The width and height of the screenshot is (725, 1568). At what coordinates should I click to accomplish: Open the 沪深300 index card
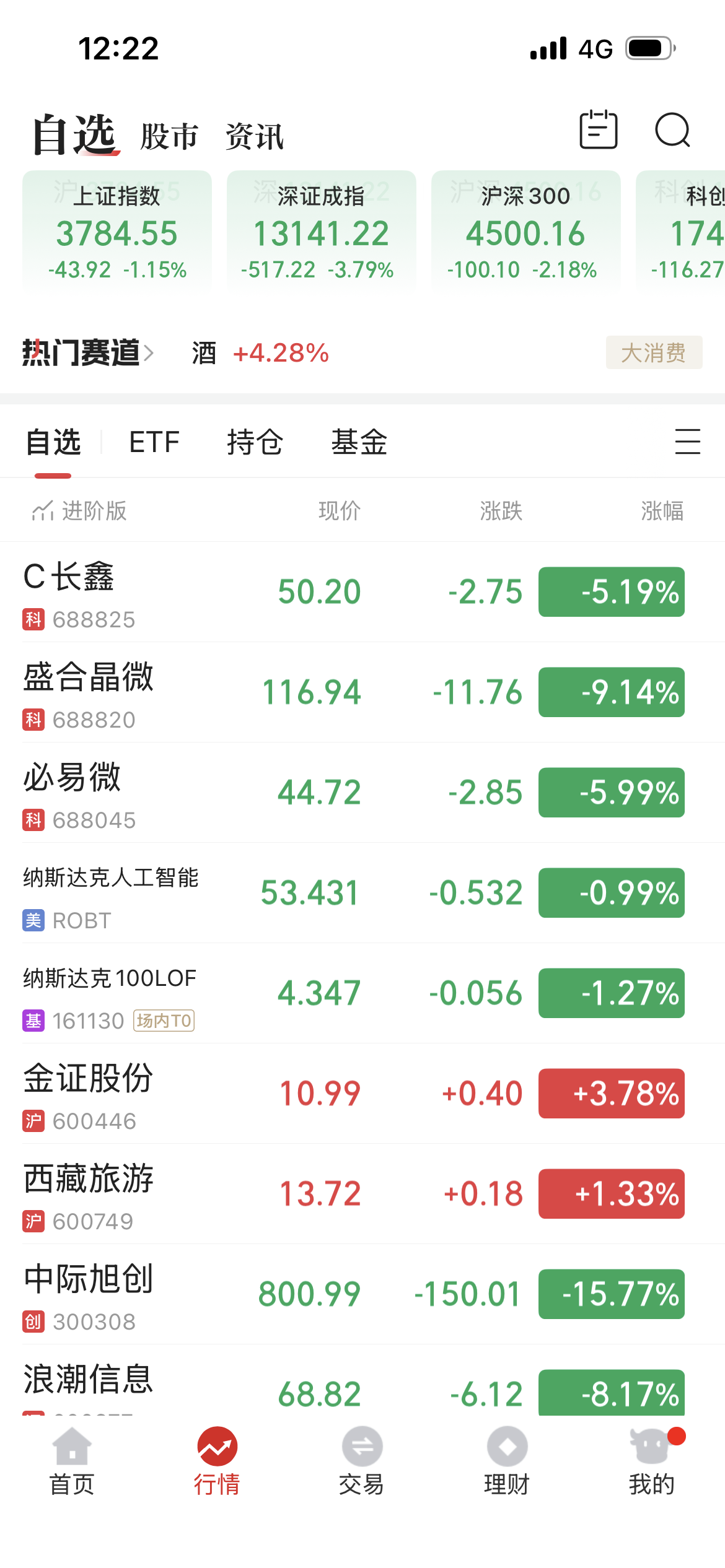pos(525,230)
